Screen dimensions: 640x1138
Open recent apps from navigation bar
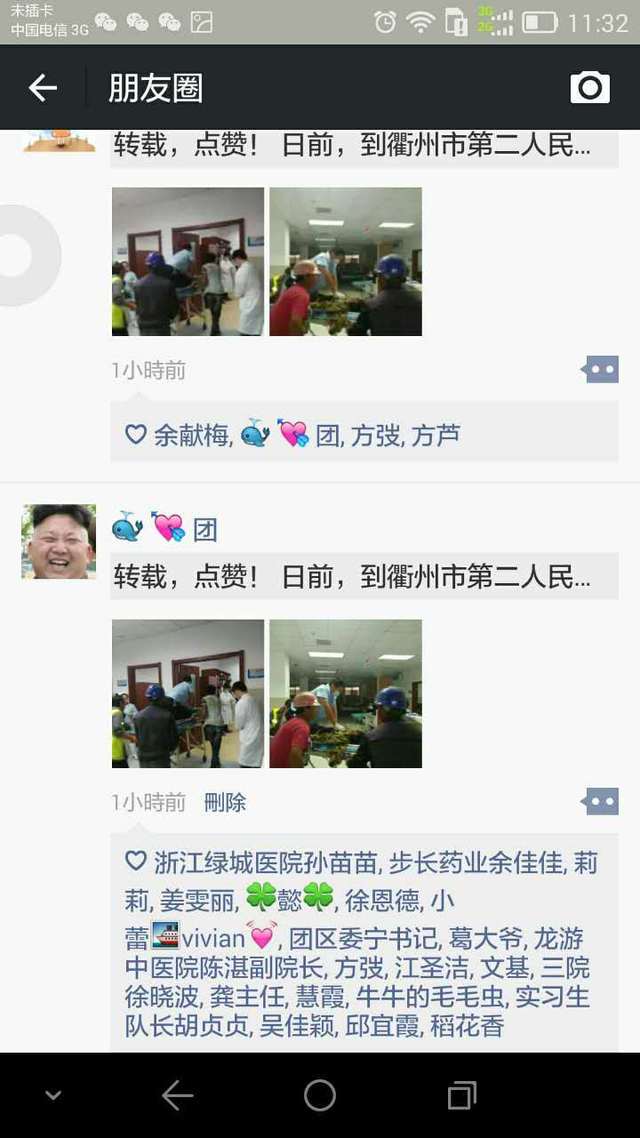tap(461, 1096)
